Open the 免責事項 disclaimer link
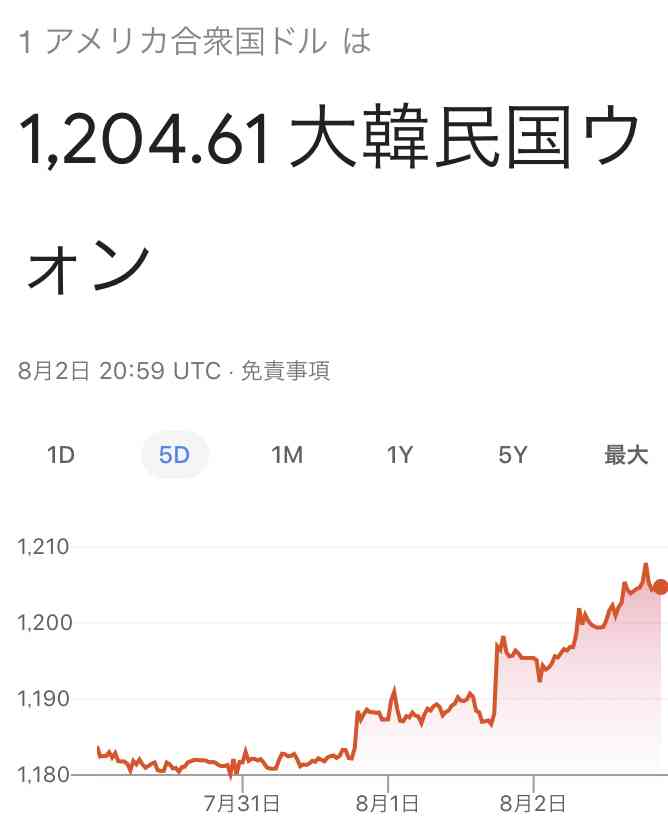The height and width of the screenshot is (836, 668). pyautogui.click(x=286, y=371)
